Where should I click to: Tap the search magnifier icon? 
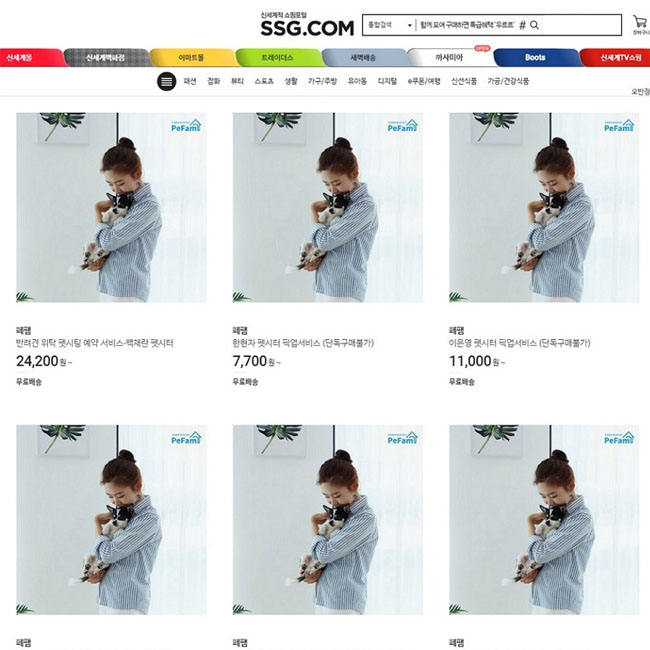pyautogui.click(x=534, y=25)
